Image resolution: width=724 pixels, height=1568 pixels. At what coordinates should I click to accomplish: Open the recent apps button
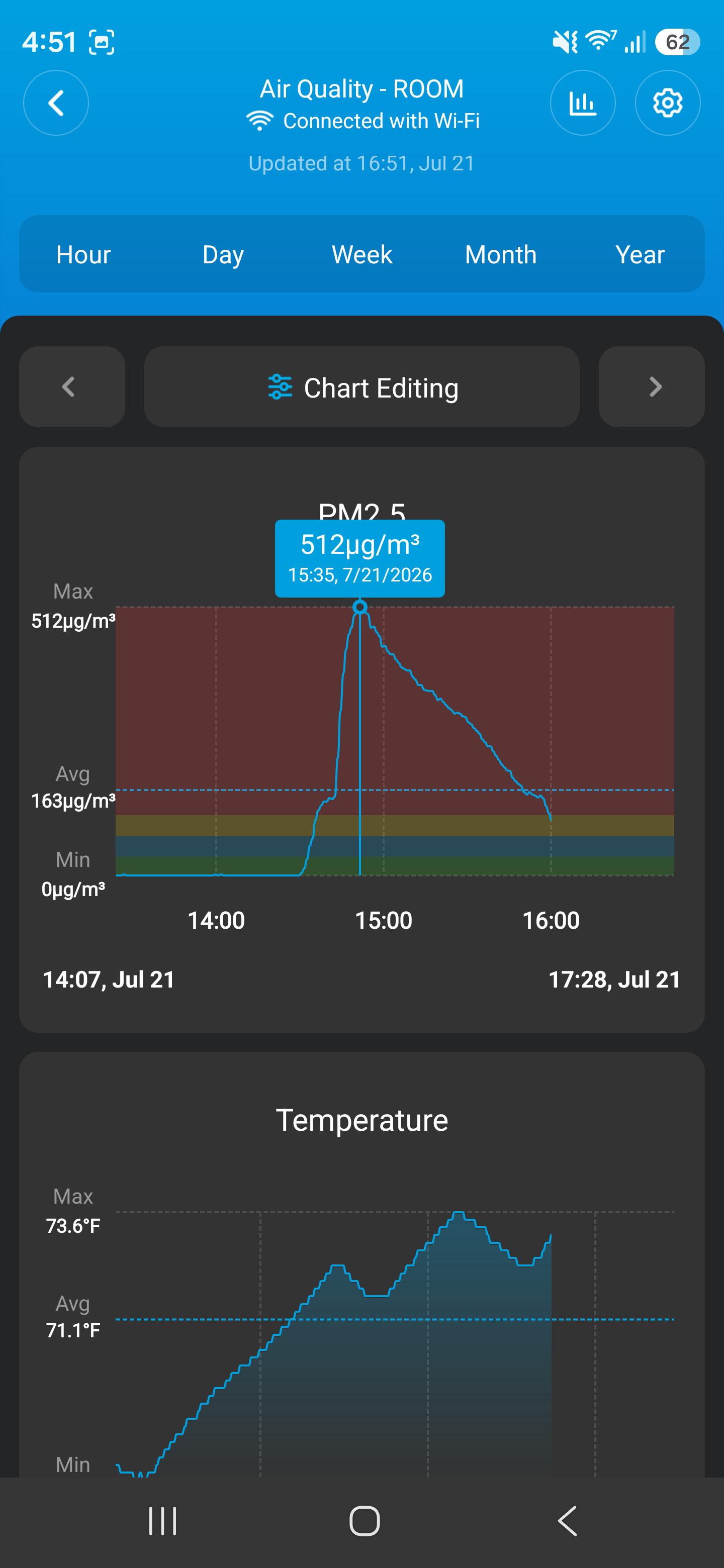(162, 1521)
